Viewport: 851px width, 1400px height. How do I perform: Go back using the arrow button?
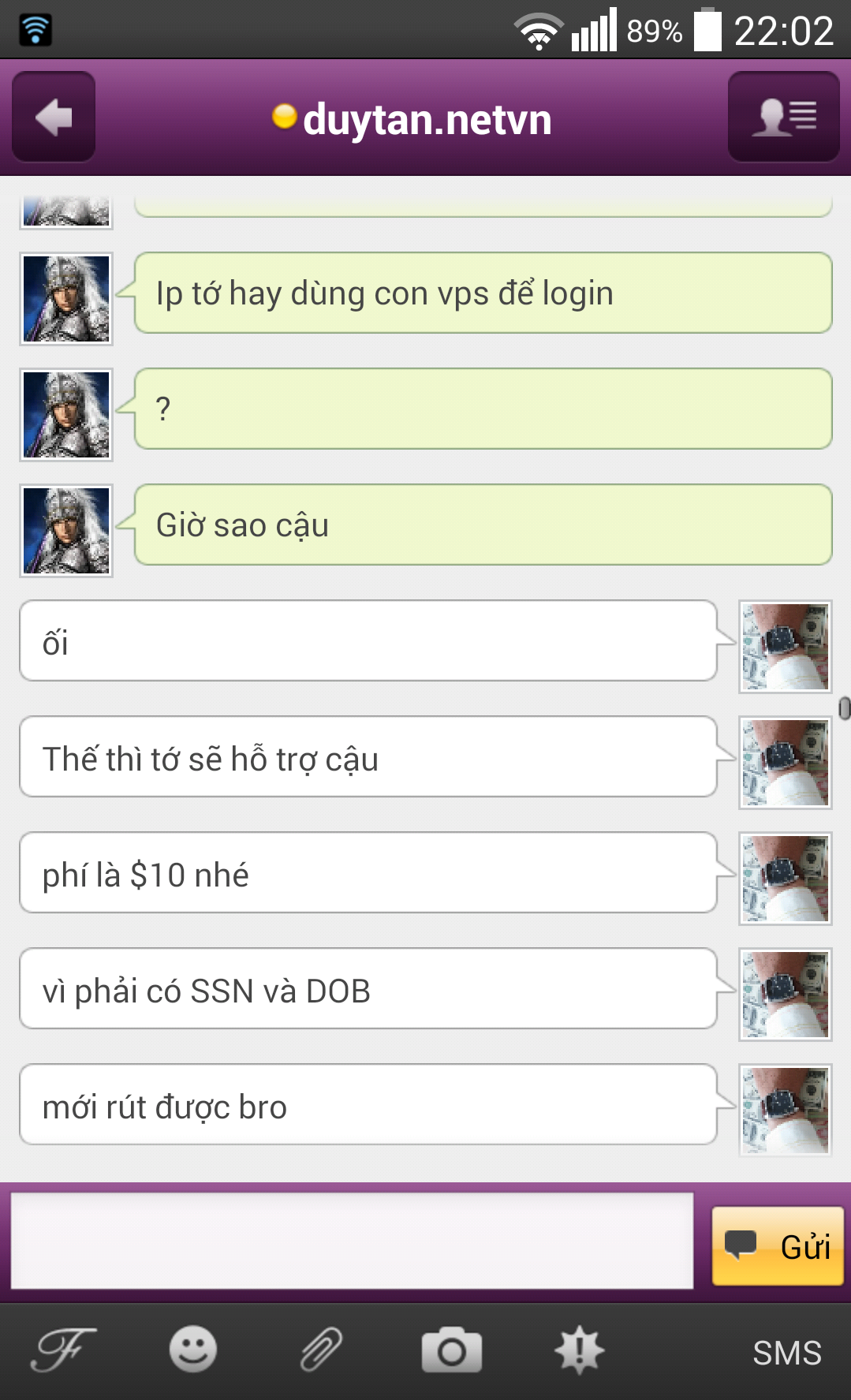point(54,118)
